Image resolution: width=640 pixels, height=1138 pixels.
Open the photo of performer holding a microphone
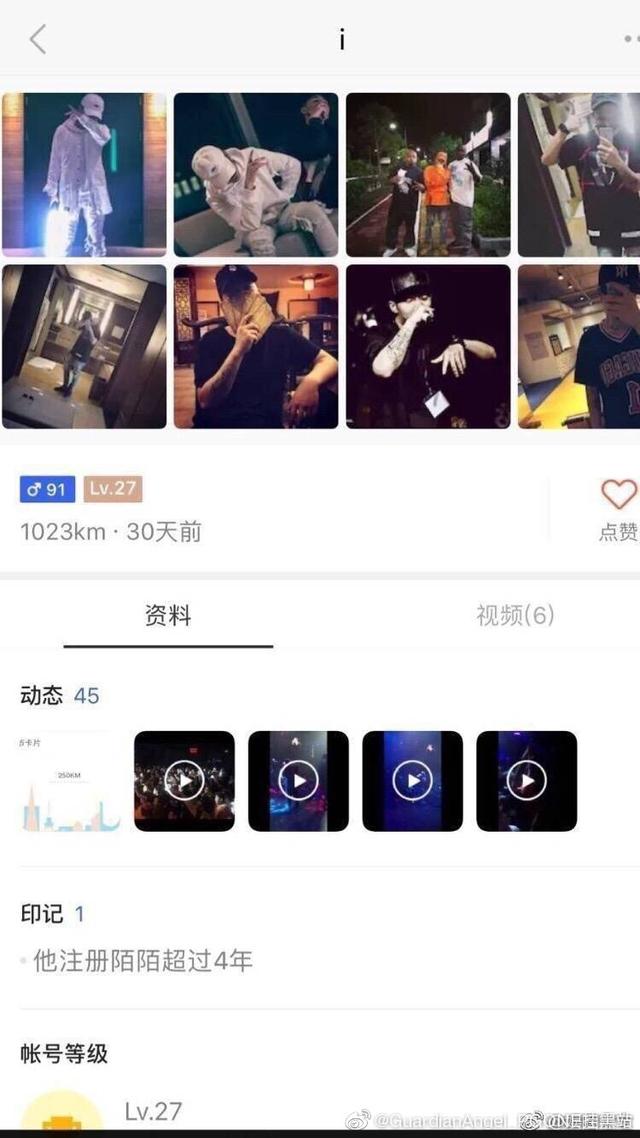[427, 346]
